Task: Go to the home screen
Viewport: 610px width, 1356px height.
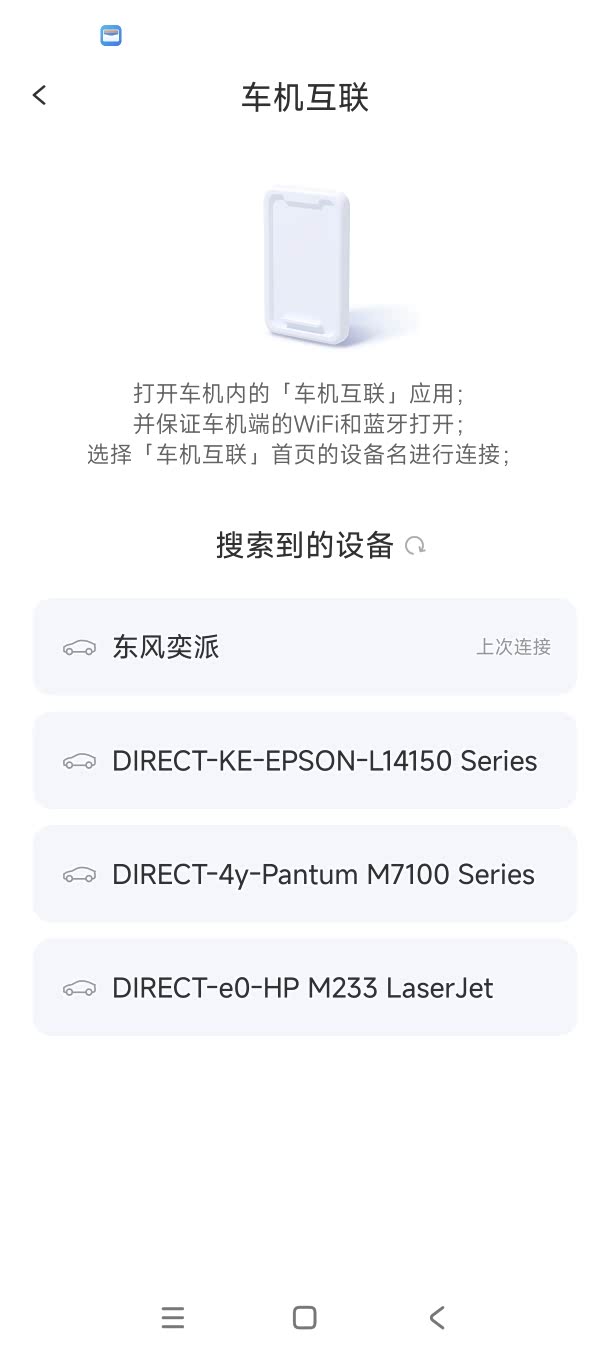Action: coord(305,1318)
